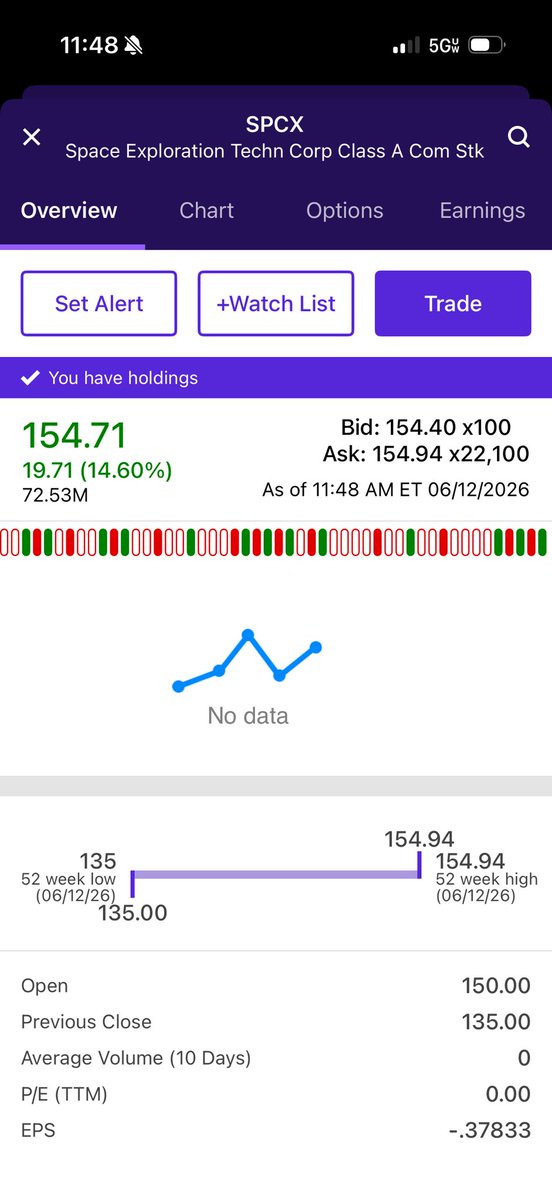
Task: Set a price alert for SPCX
Action: (x=99, y=303)
